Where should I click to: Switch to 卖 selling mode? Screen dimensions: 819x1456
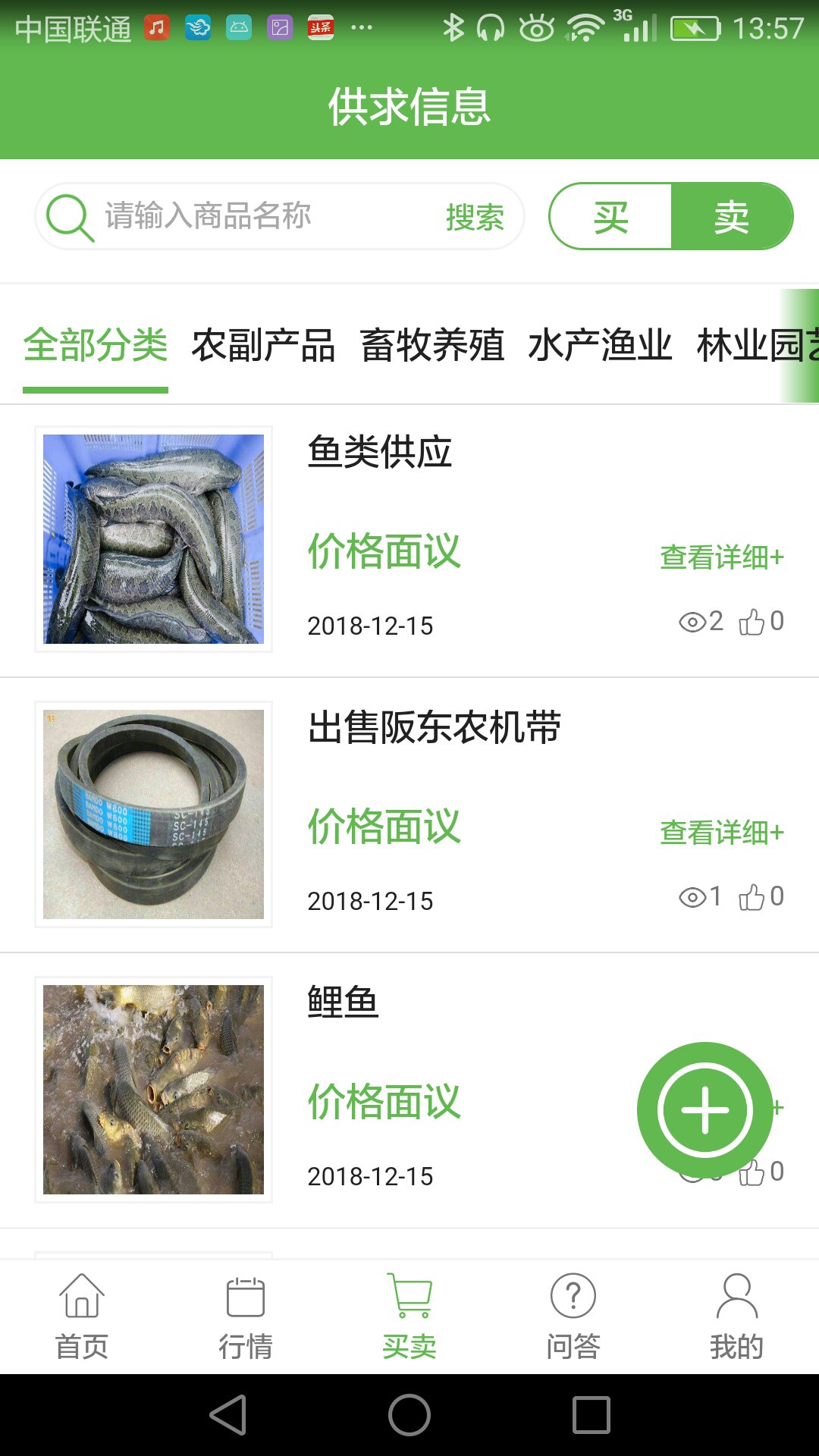[730, 215]
